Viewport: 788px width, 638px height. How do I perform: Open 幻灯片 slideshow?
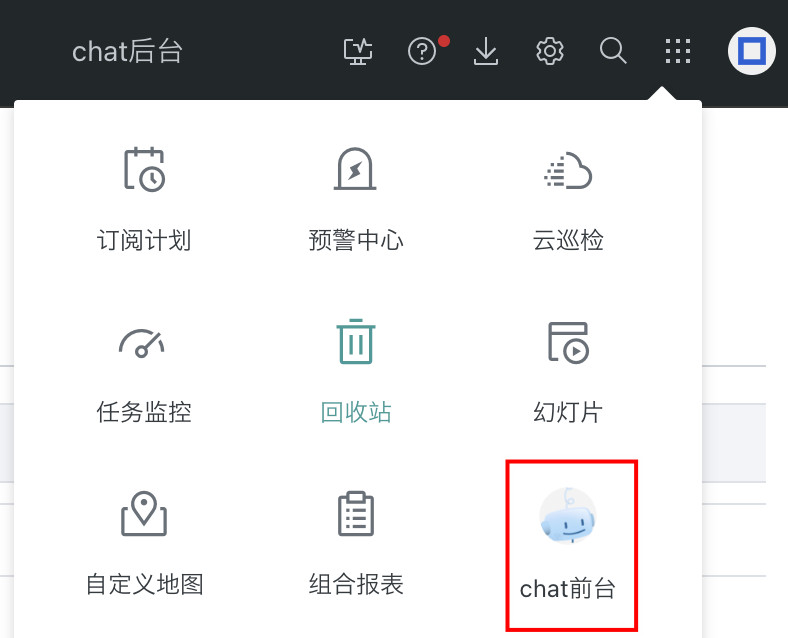(568, 370)
